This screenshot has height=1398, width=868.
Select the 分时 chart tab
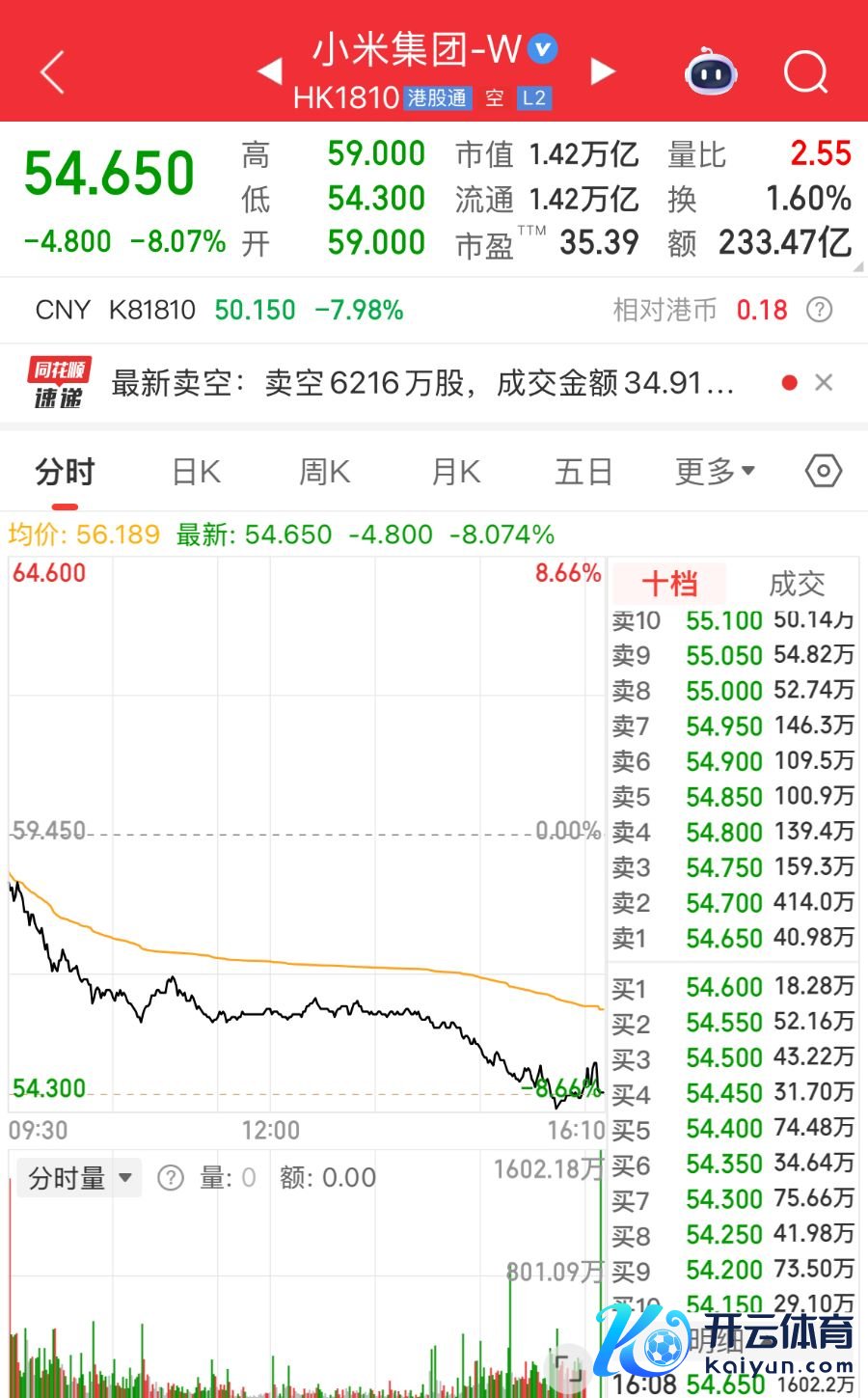point(65,472)
